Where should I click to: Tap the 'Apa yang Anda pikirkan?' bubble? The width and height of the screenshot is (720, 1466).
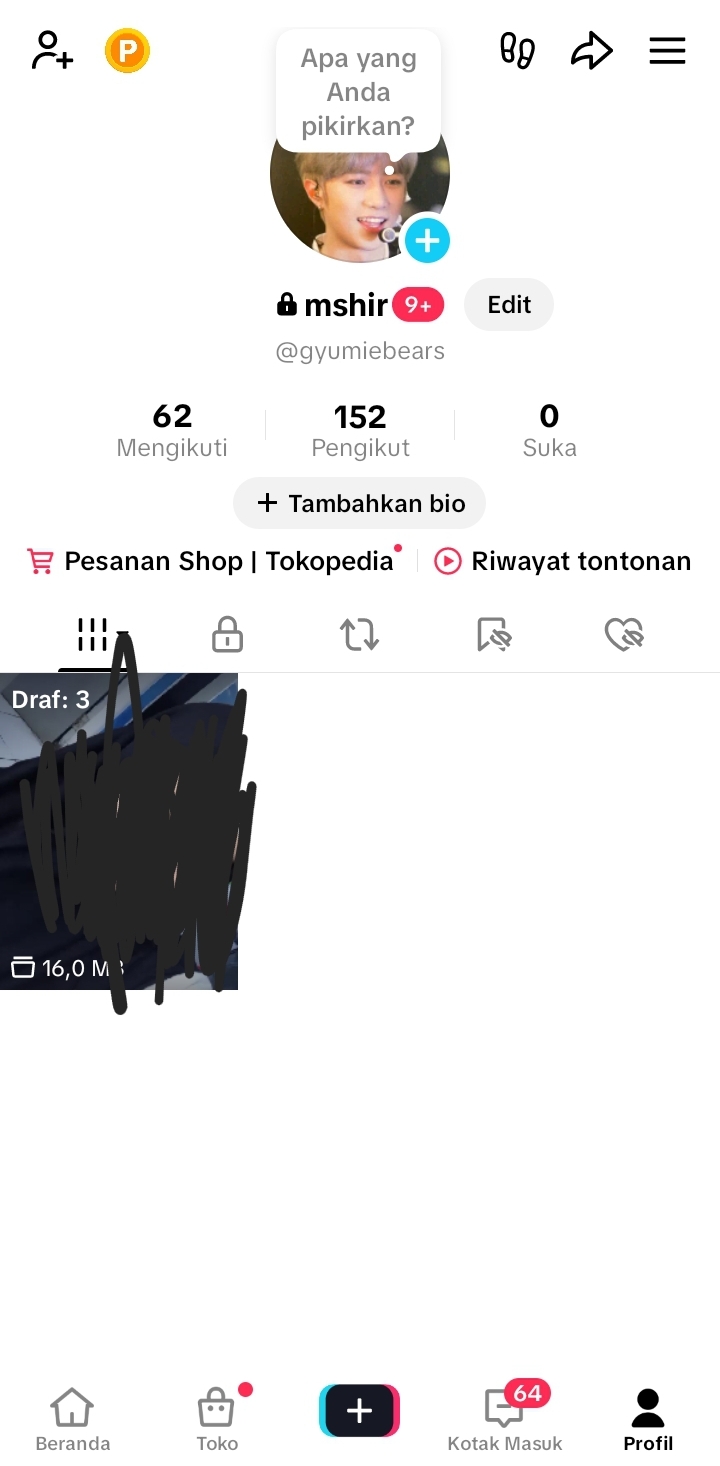point(358,92)
